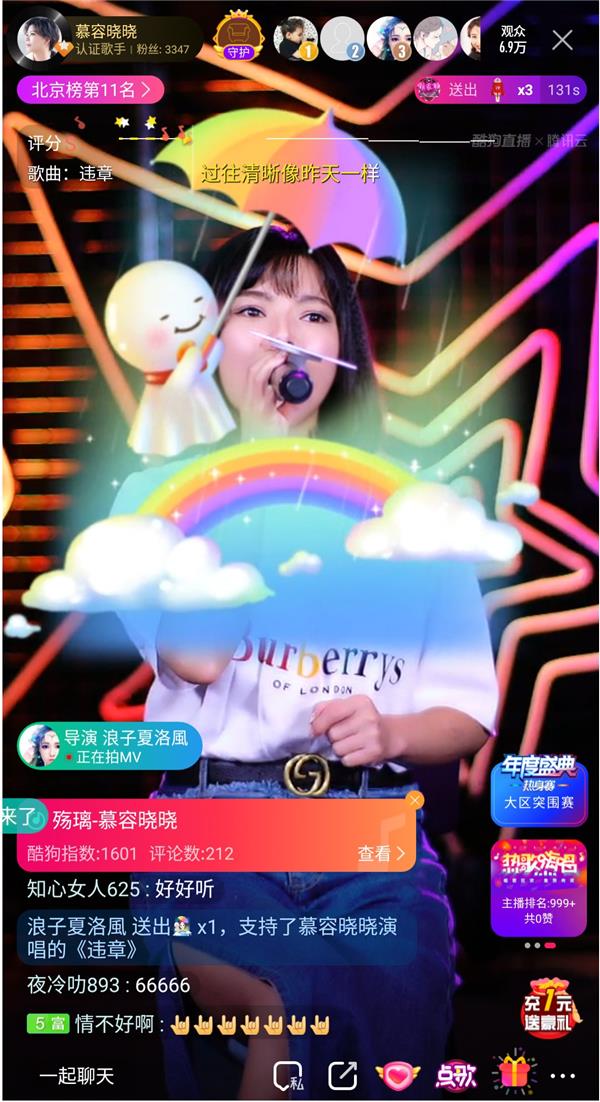Open 导演 浪子夏洛風 MV banner
This screenshot has width=600, height=1102.
110,746
